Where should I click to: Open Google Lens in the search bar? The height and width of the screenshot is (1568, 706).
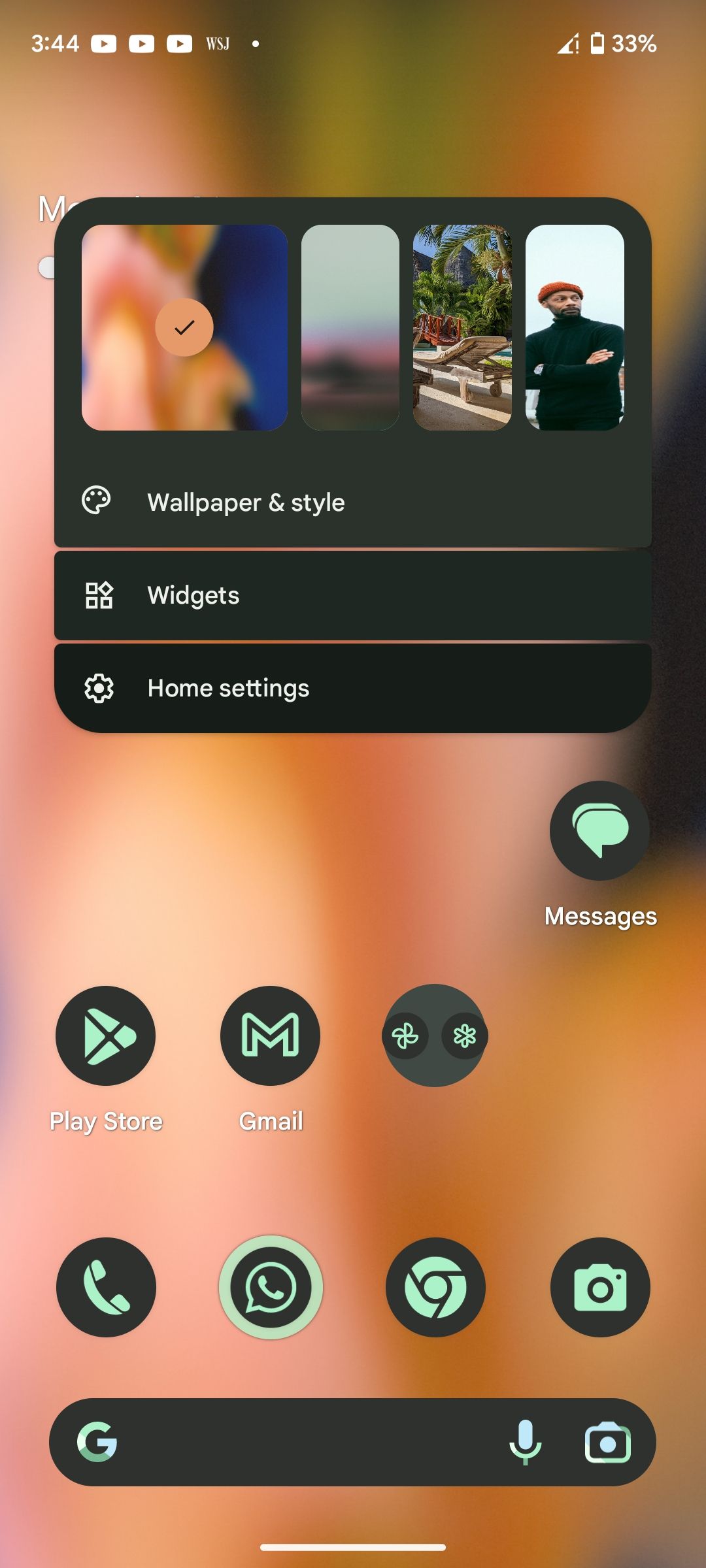[607, 1443]
